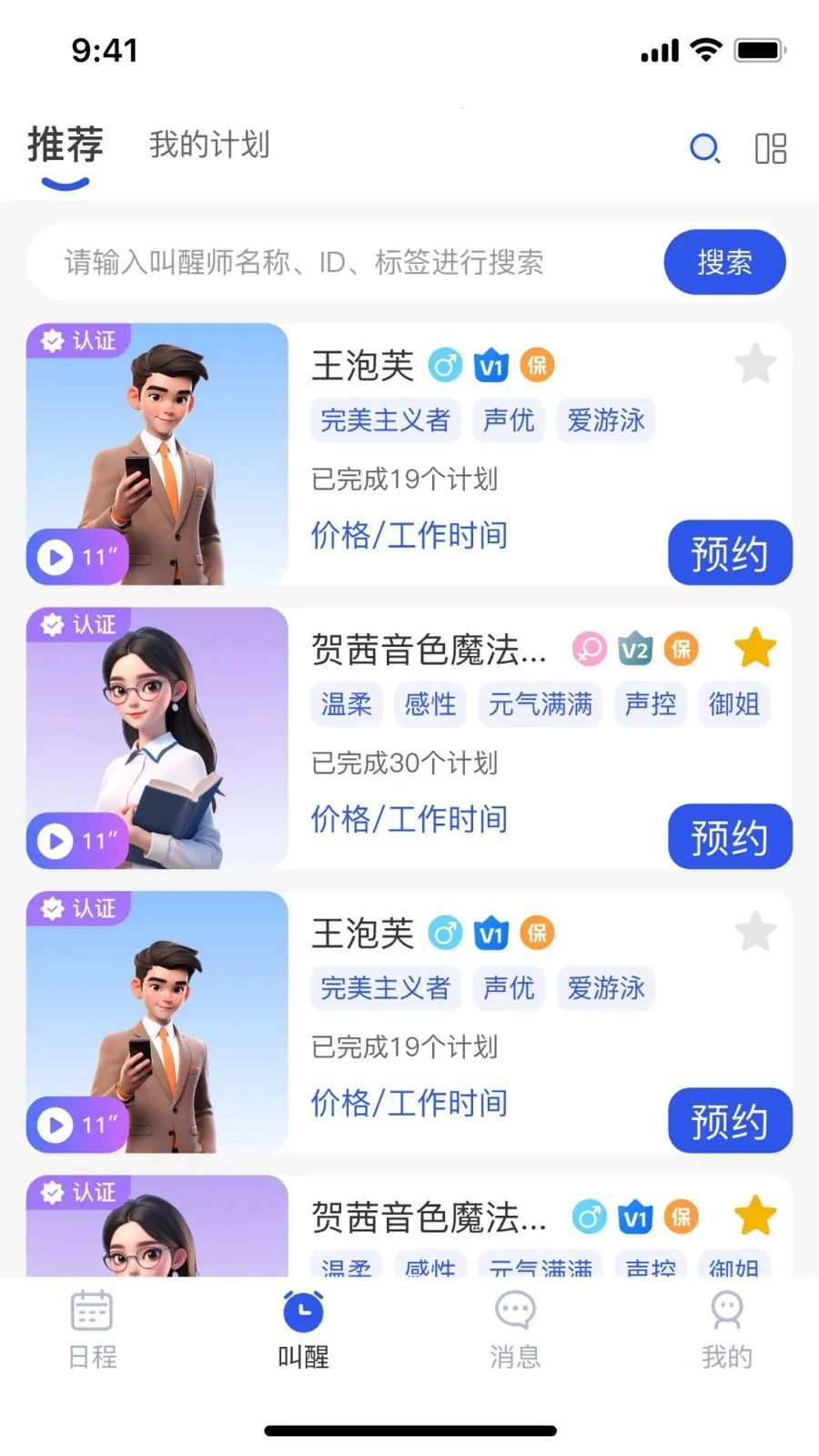Tap the blue 搜索 button
Image resolution: width=819 pixels, height=1456 pixels.
tap(724, 262)
